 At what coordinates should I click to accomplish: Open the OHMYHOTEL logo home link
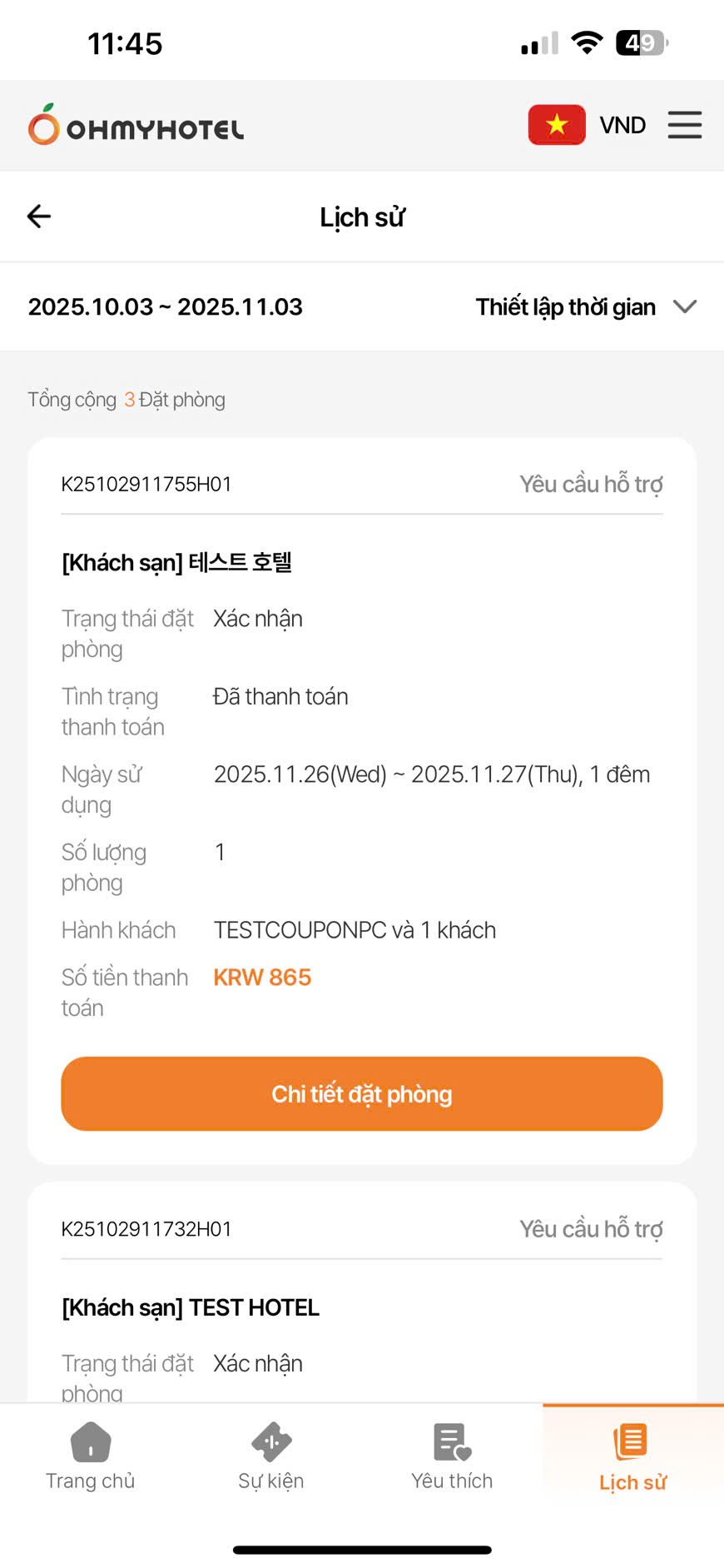tap(136, 126)
